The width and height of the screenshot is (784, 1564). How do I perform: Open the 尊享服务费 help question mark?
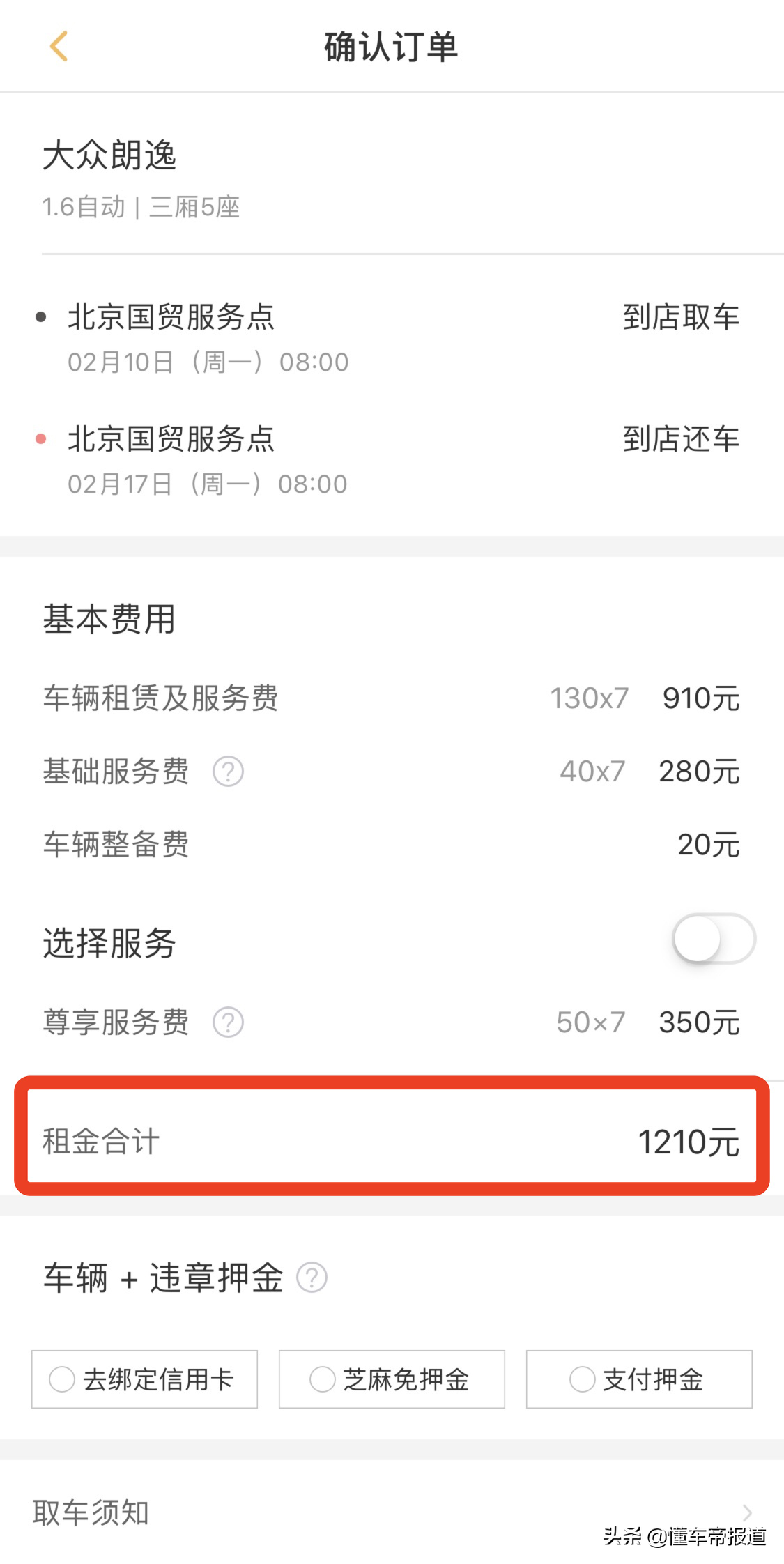point(228,1023)
